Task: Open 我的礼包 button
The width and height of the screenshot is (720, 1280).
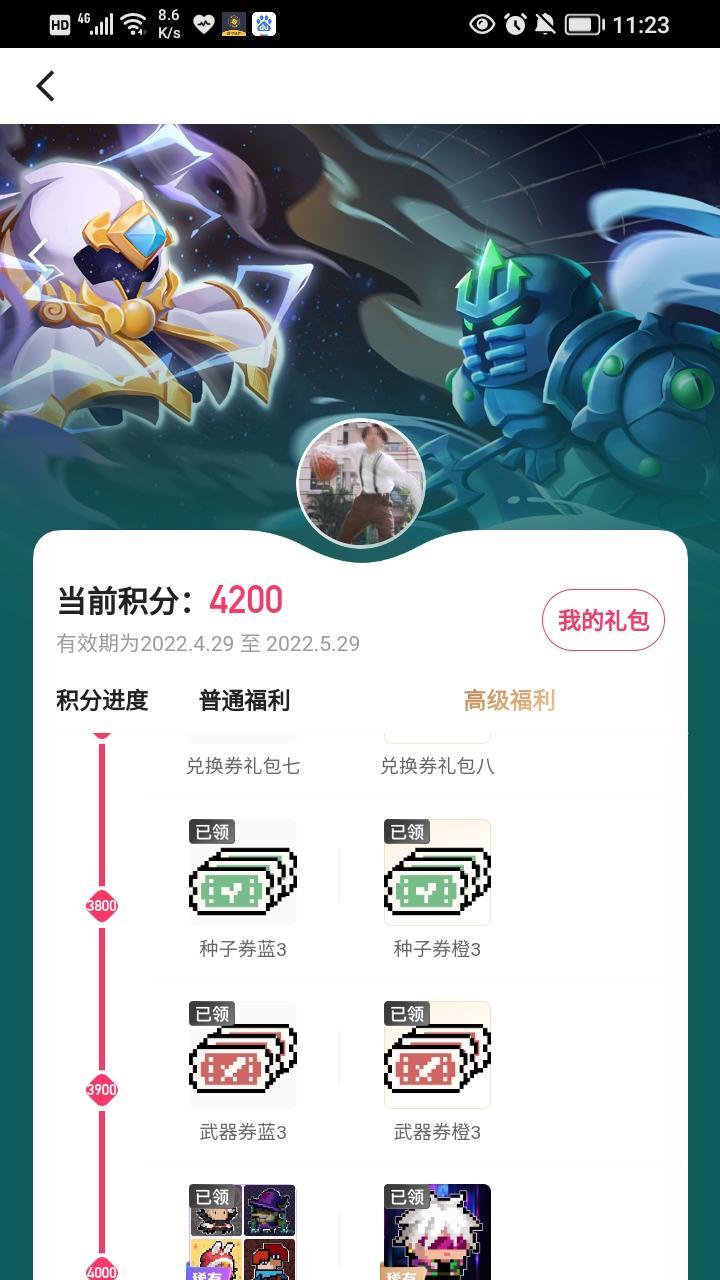Action: (603, 621)
